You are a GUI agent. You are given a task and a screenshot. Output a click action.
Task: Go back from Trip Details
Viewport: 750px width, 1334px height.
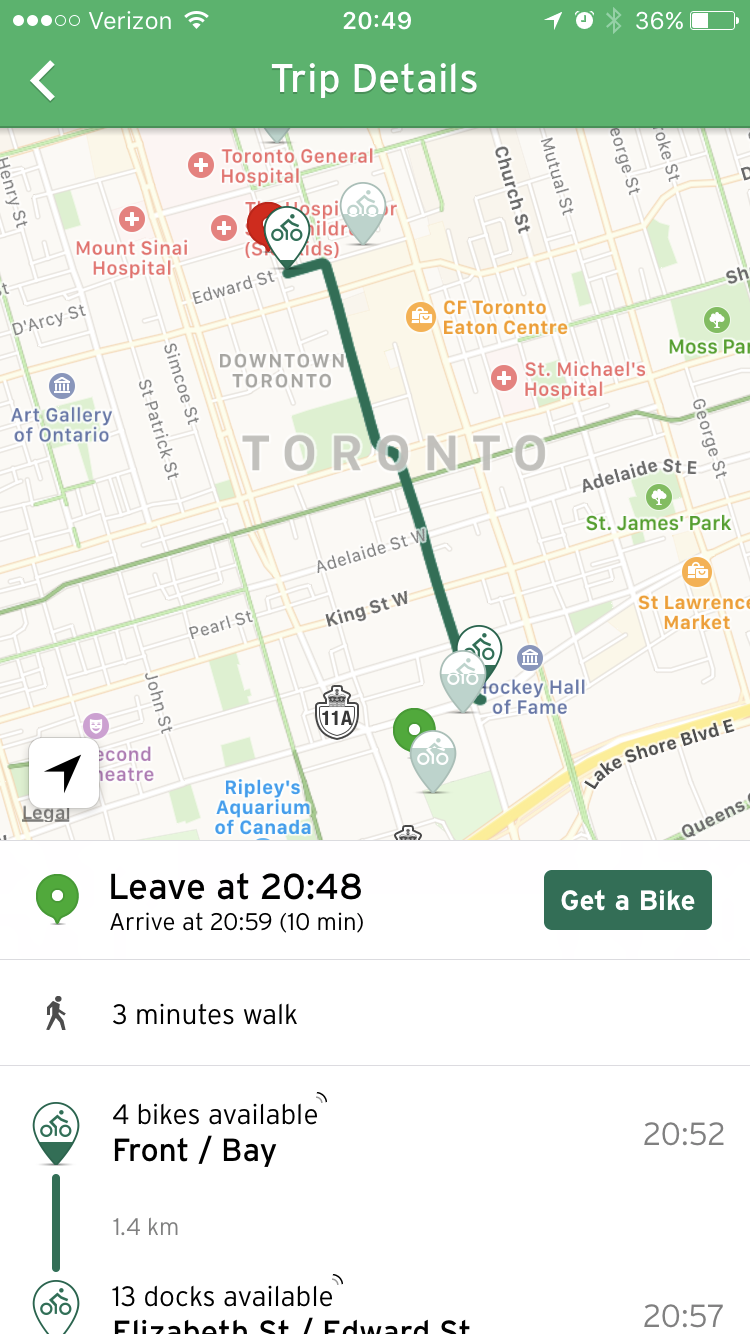point(44,80)
